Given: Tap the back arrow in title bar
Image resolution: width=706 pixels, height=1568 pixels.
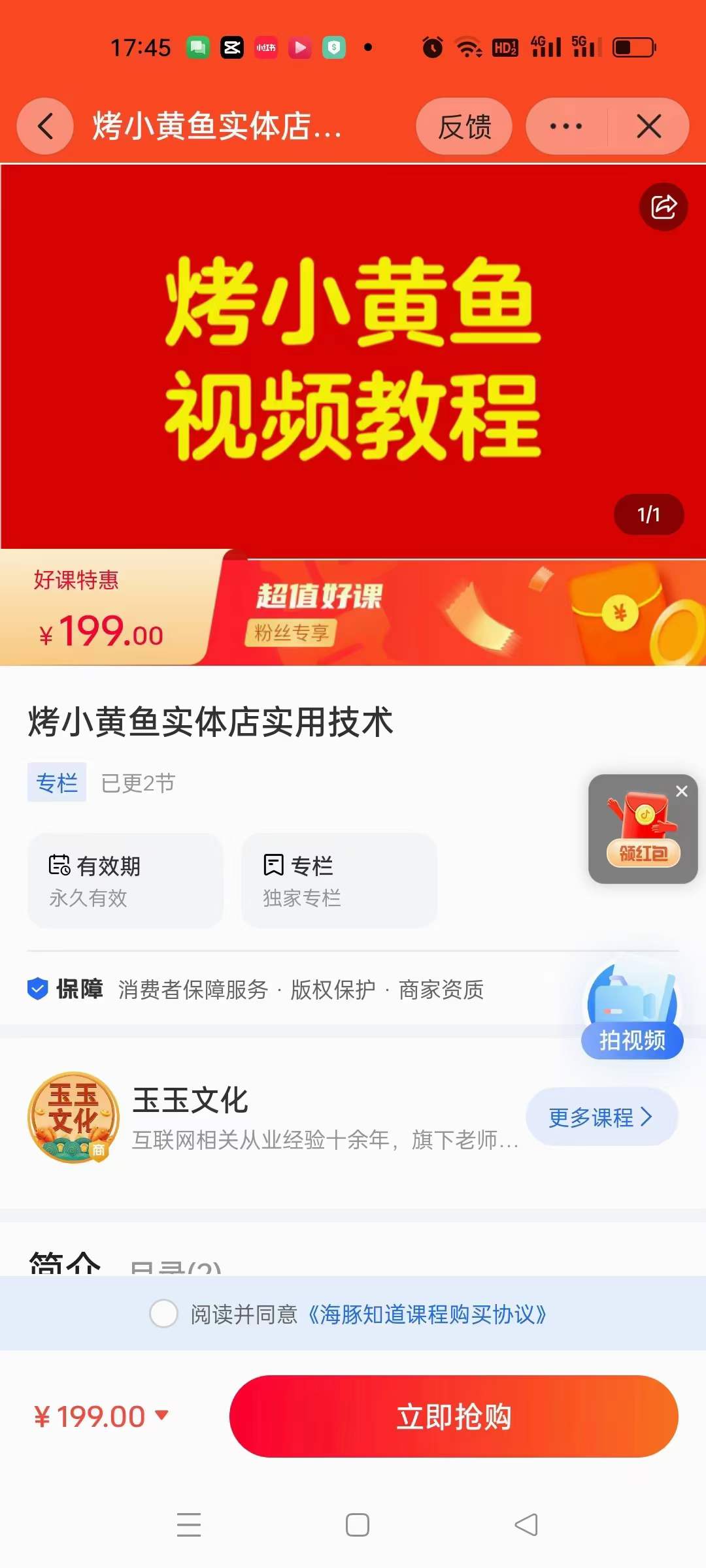Looking at the screenshot, I should [44, 127].
